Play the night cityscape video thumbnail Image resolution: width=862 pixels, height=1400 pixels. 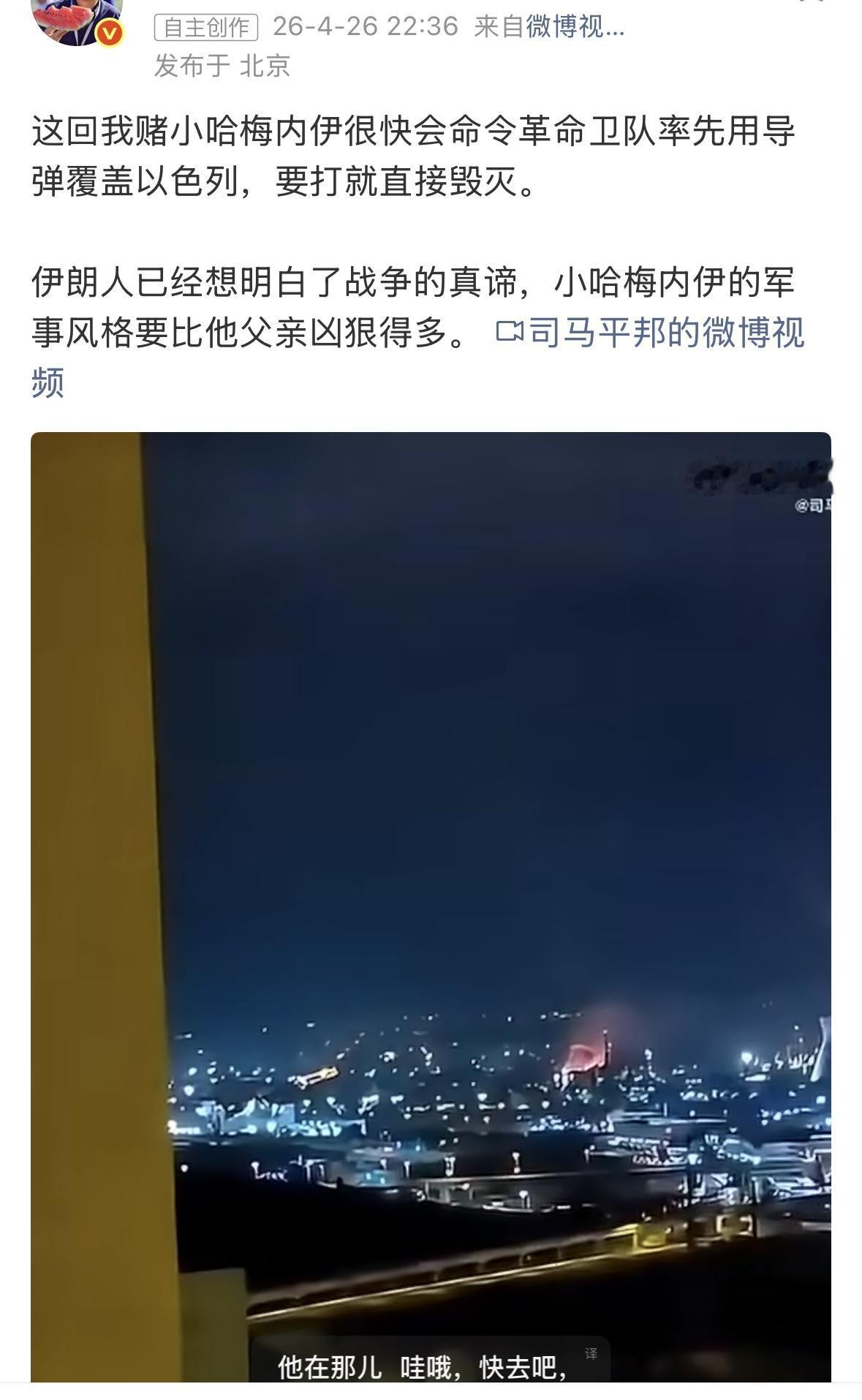[431, 914]
